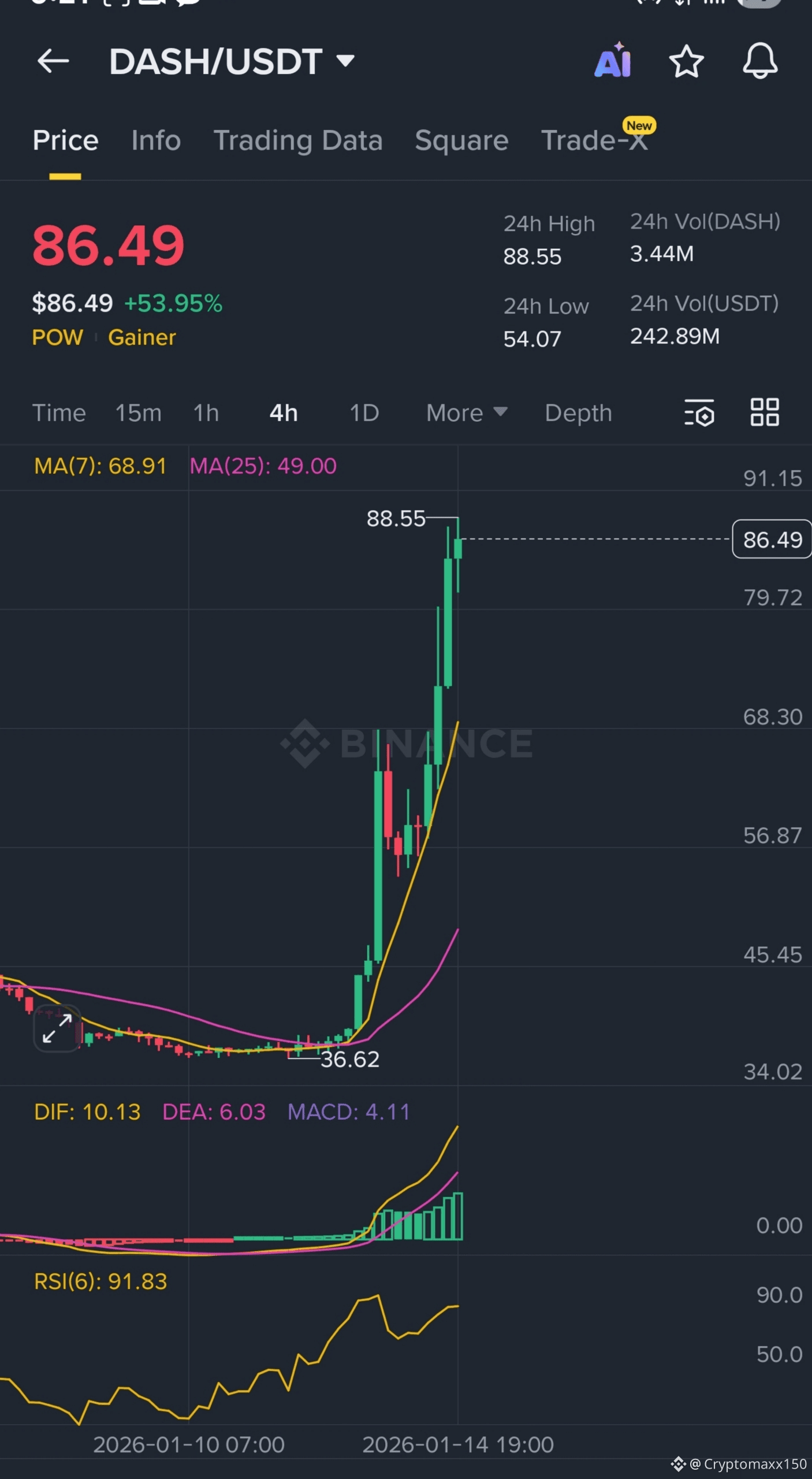Viewport: 812px width, 1479px height.
Task: Switch to the Depth chart
Action: [578, 413]
